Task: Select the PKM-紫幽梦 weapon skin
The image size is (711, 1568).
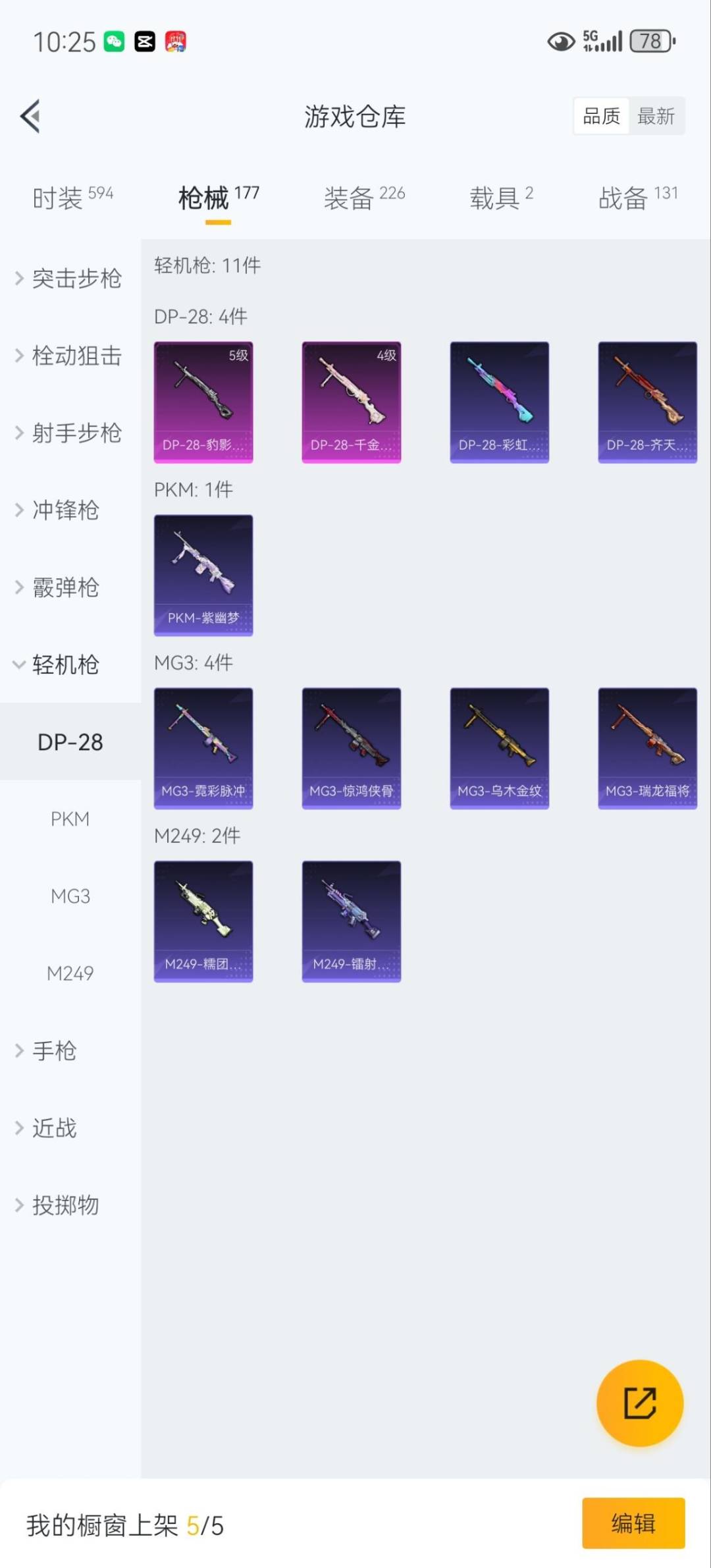Action: pyautogui.click(x=203, y=574)
